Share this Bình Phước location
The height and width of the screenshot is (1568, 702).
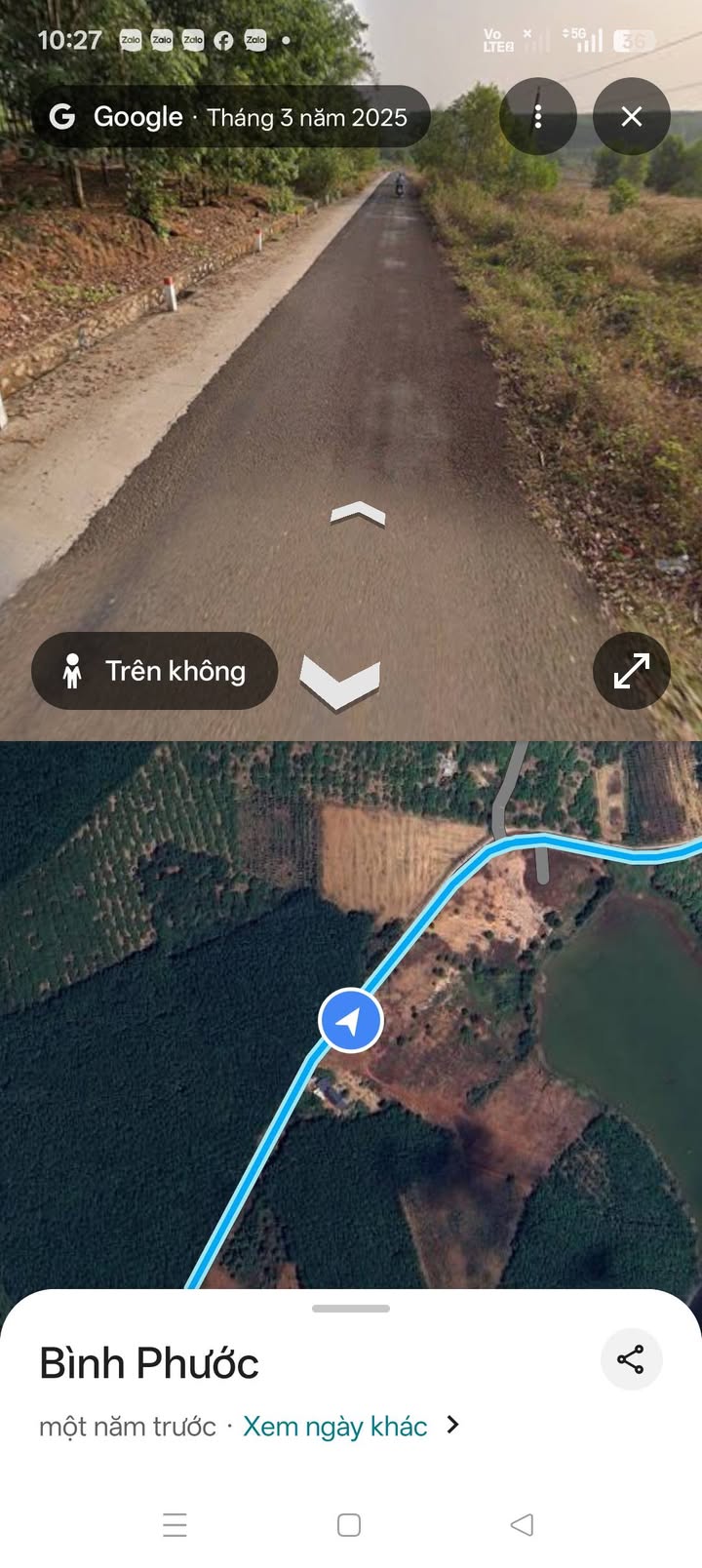click(631, 1359)
